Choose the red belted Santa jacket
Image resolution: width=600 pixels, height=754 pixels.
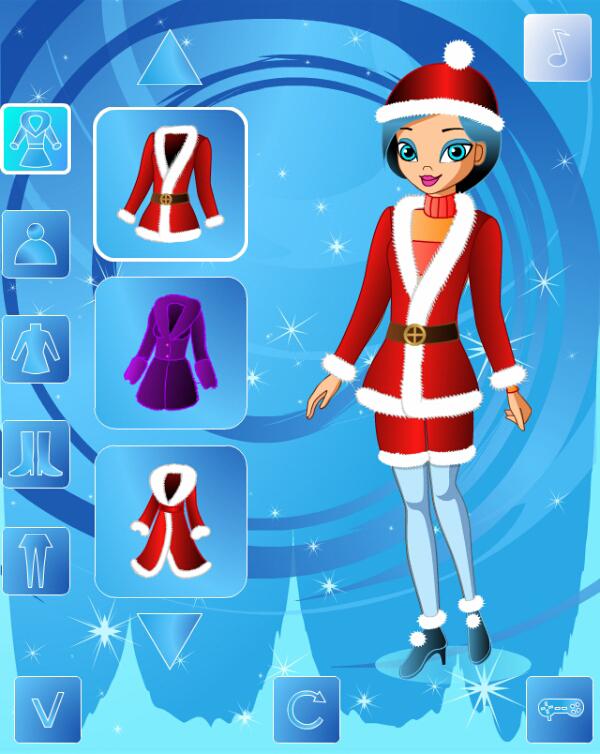pos(170,183)
